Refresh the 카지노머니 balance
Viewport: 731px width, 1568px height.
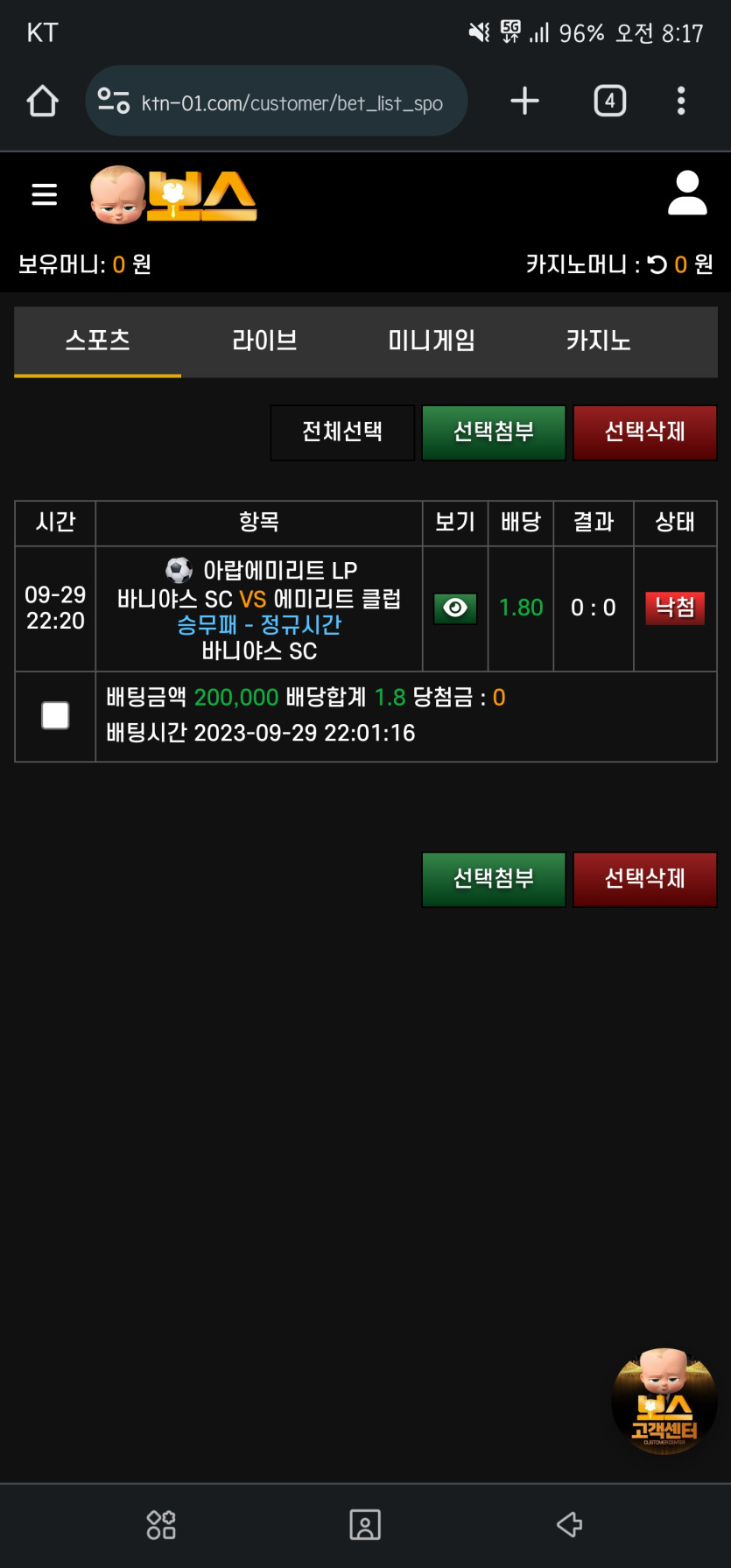click(657, 264)
